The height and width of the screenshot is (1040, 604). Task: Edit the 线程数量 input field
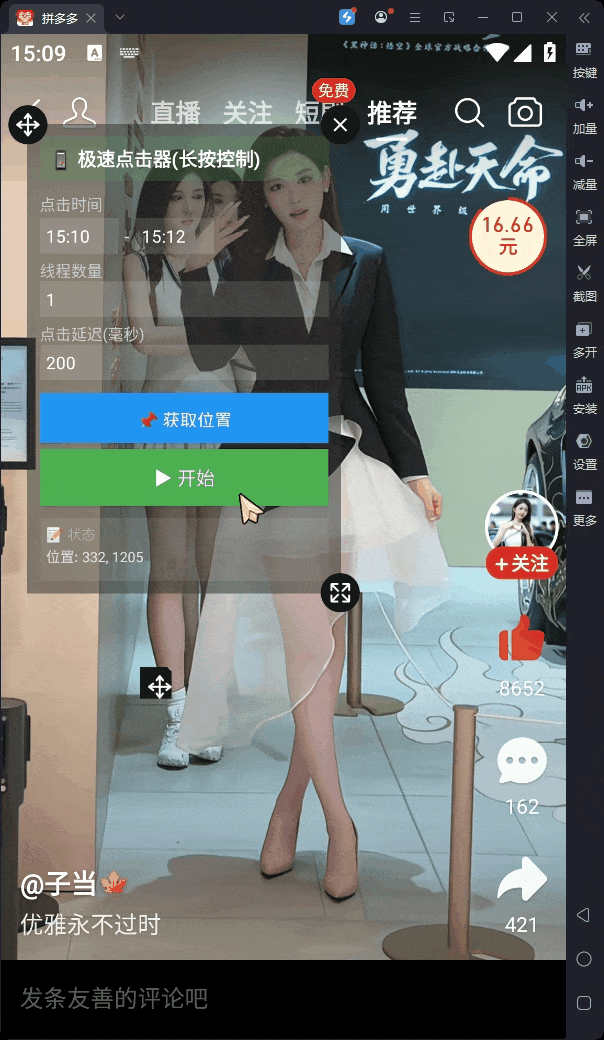(184, 300)
